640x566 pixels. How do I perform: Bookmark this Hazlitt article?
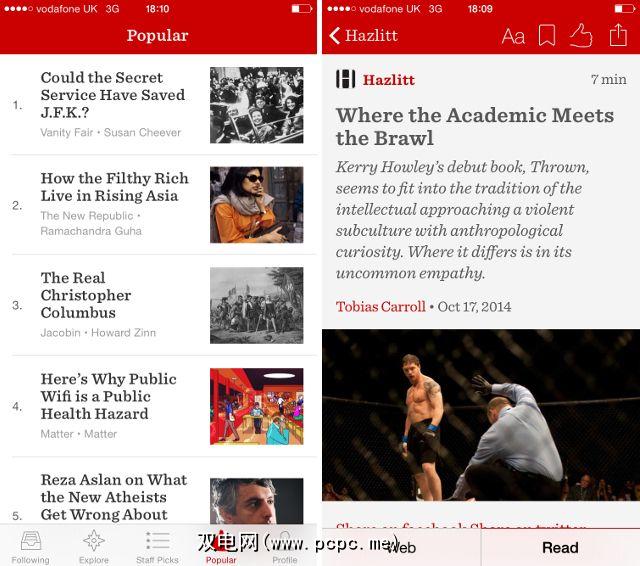(547, 36)
